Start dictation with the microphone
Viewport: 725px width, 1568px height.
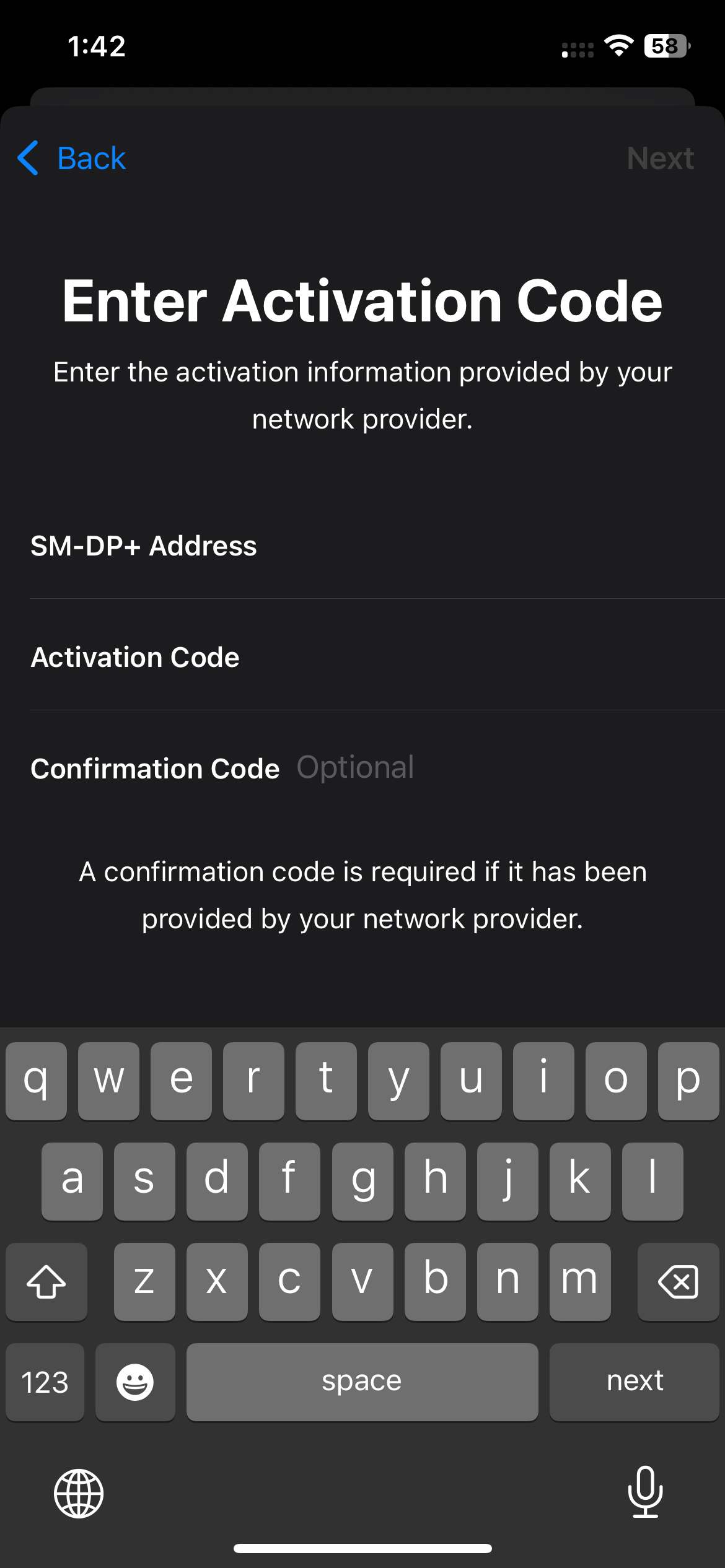645,1492
